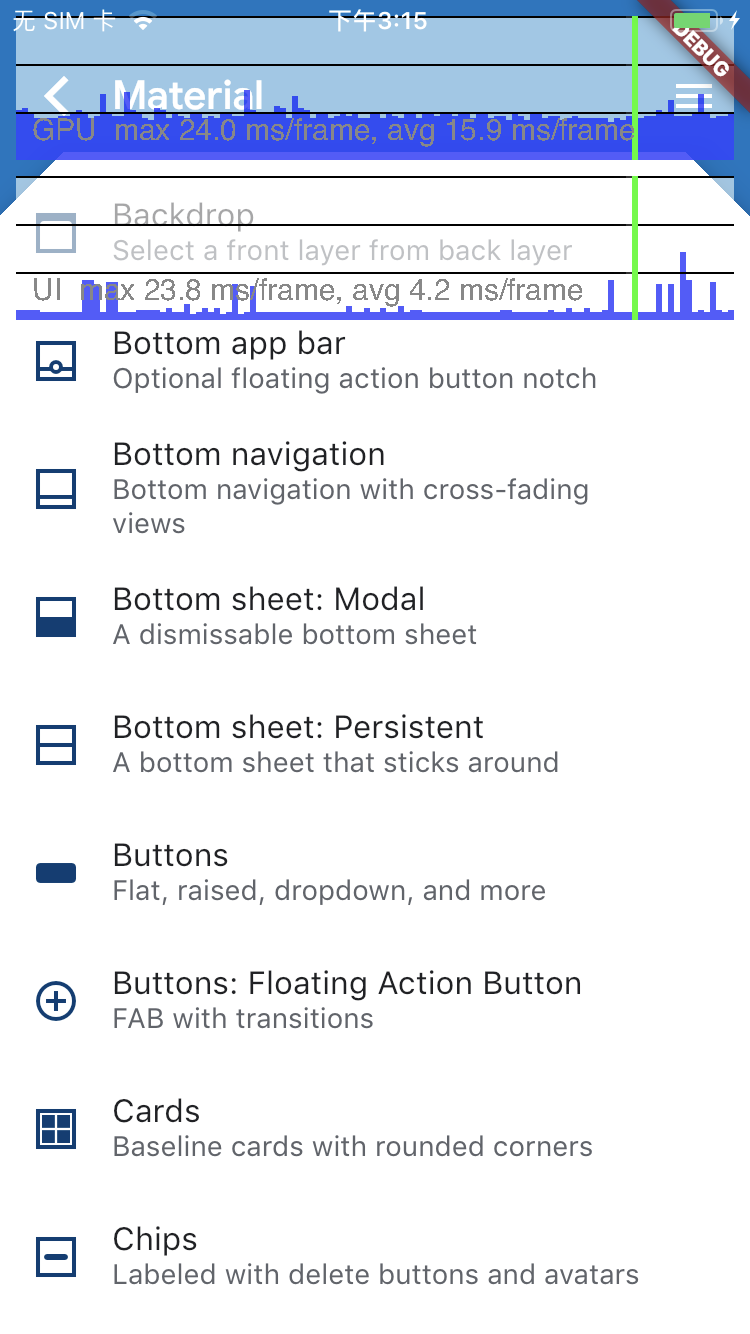Viewport: 750px width, 1334px height.
Task: Open Bottom sheet: Modal demo
Action: tap(295, 616)
